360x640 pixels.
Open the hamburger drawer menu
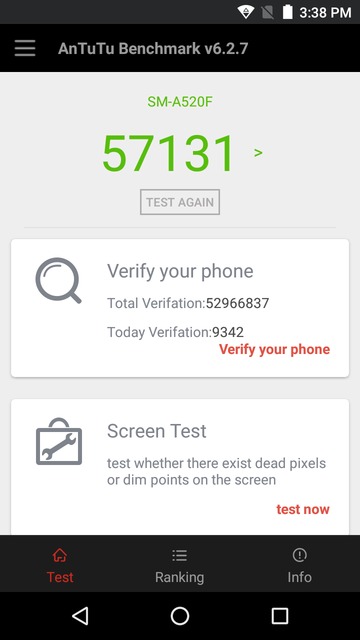tap(25, 48)
